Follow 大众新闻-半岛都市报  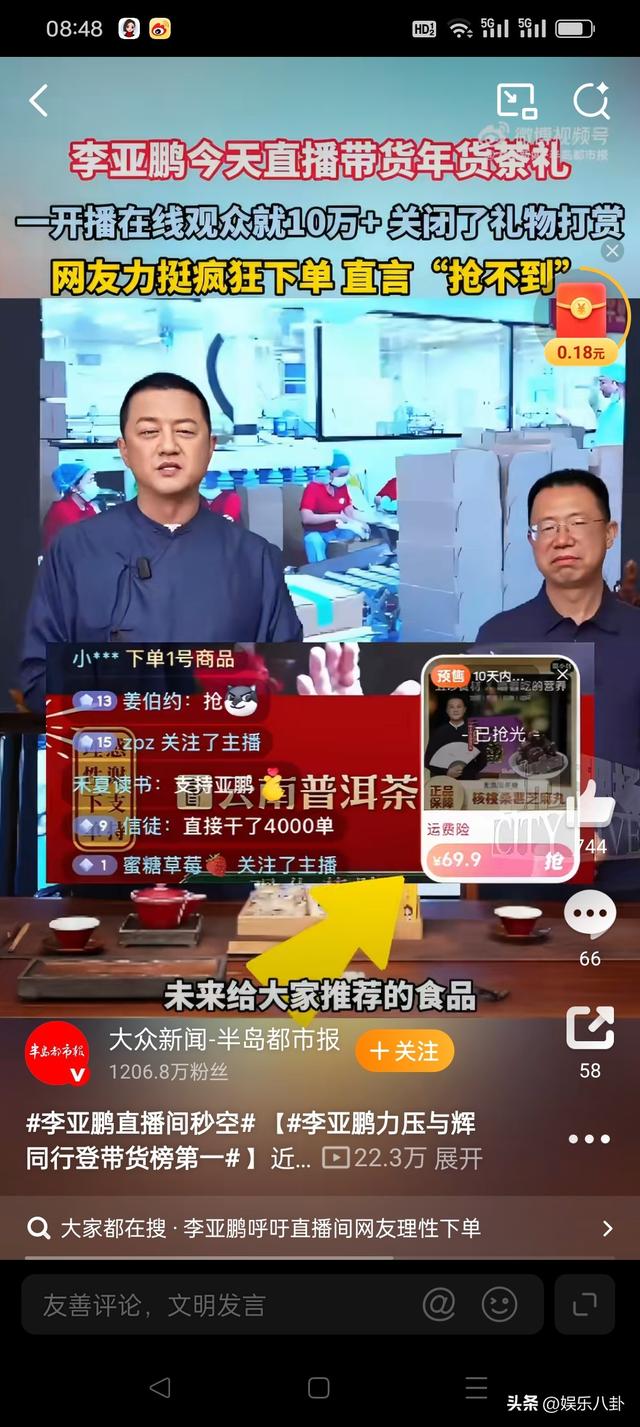[x=404, y=1051]
